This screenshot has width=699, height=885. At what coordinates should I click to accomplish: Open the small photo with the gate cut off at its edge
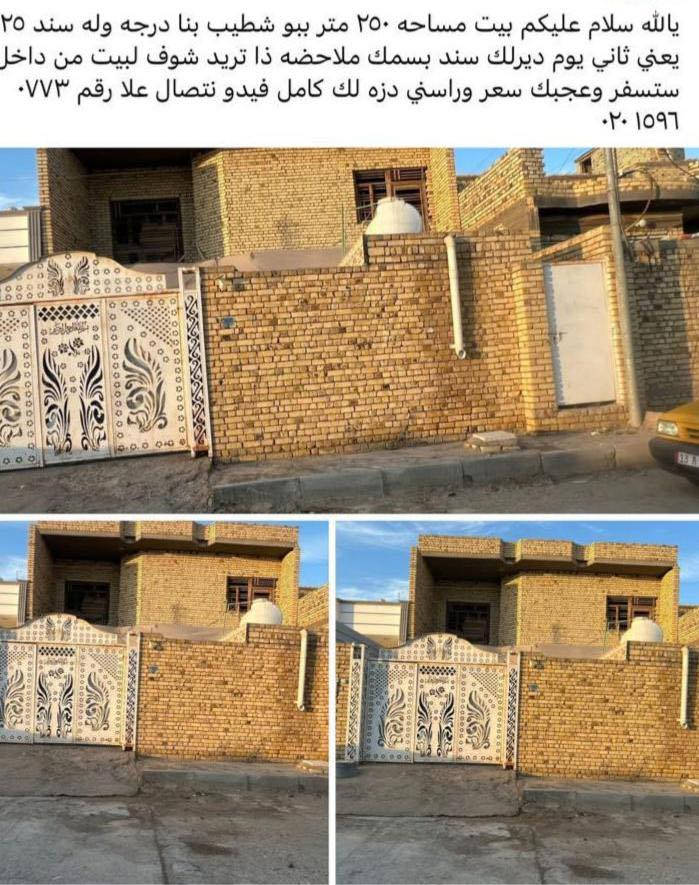164,700
